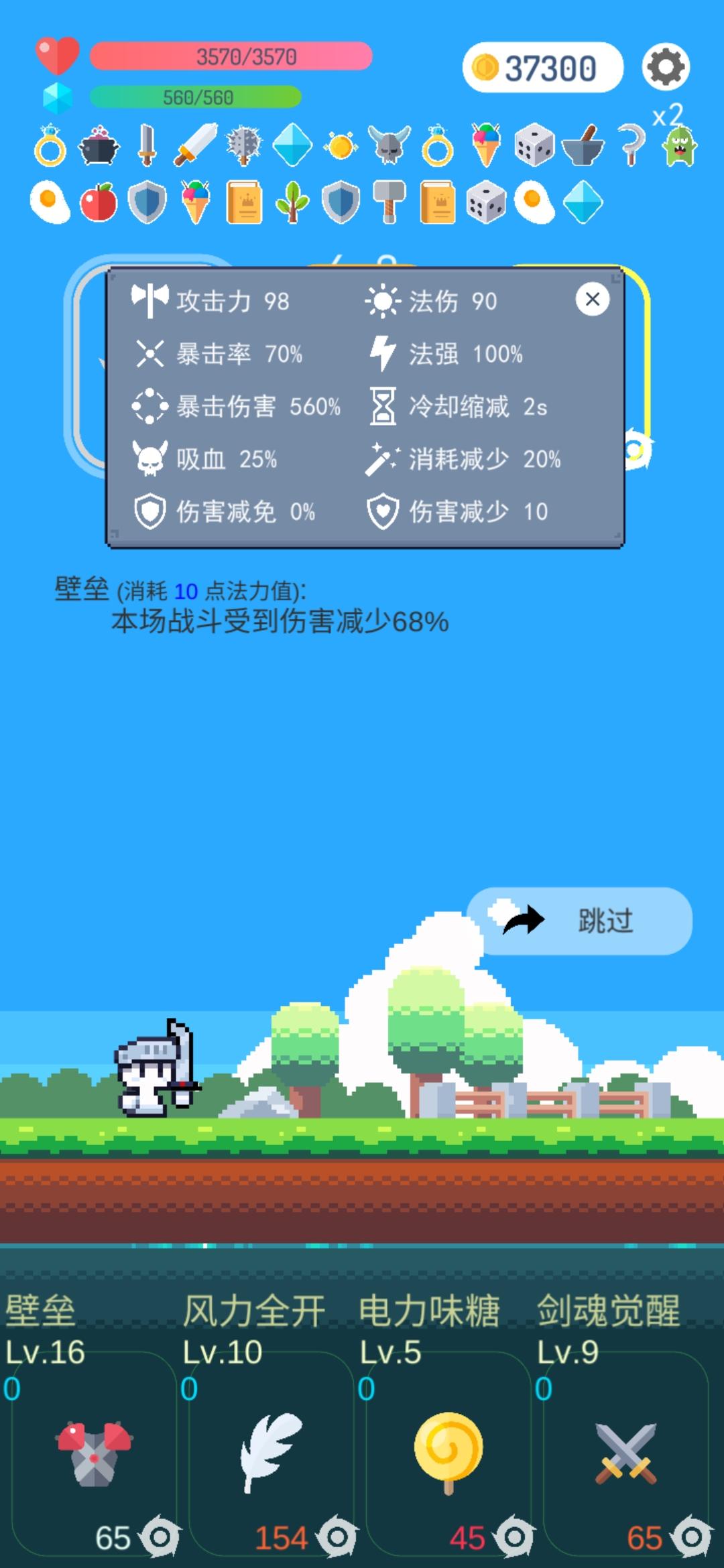Tap the gold coin counter showing 37300

point(543,65)
